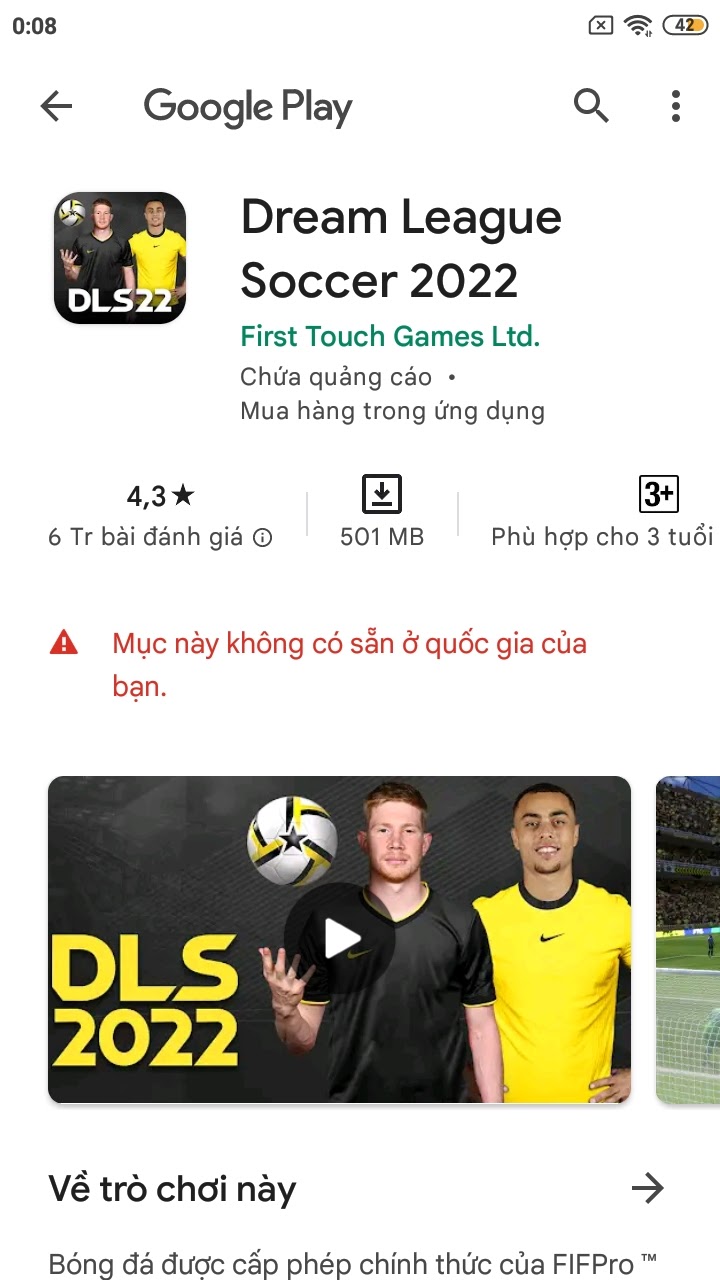View rating info beside 6 Tr bài đánh giá
The width and height of the screenshot is (720, 1280).
tap(262, 538)
